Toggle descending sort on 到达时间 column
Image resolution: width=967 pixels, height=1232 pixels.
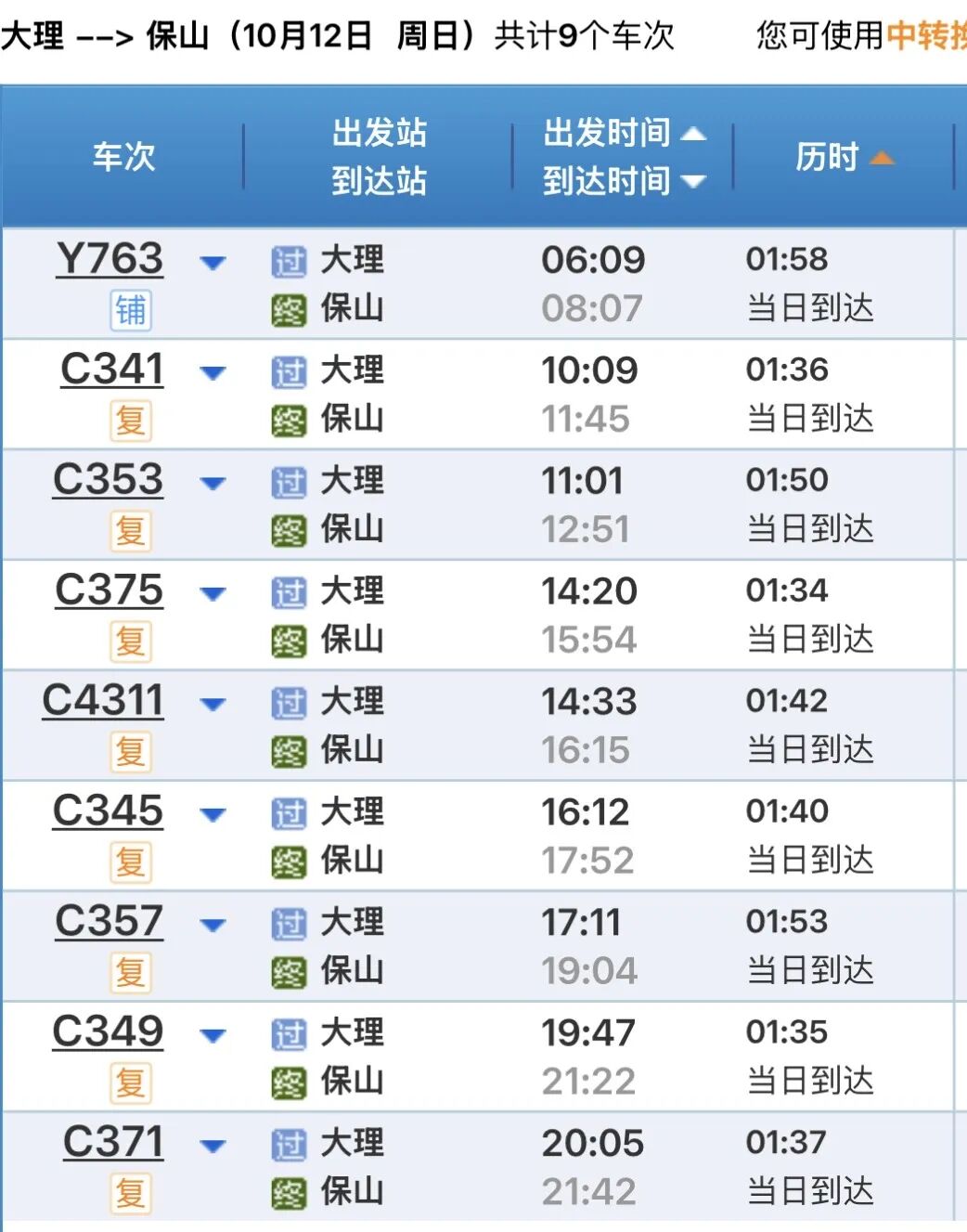click(694, 183)
